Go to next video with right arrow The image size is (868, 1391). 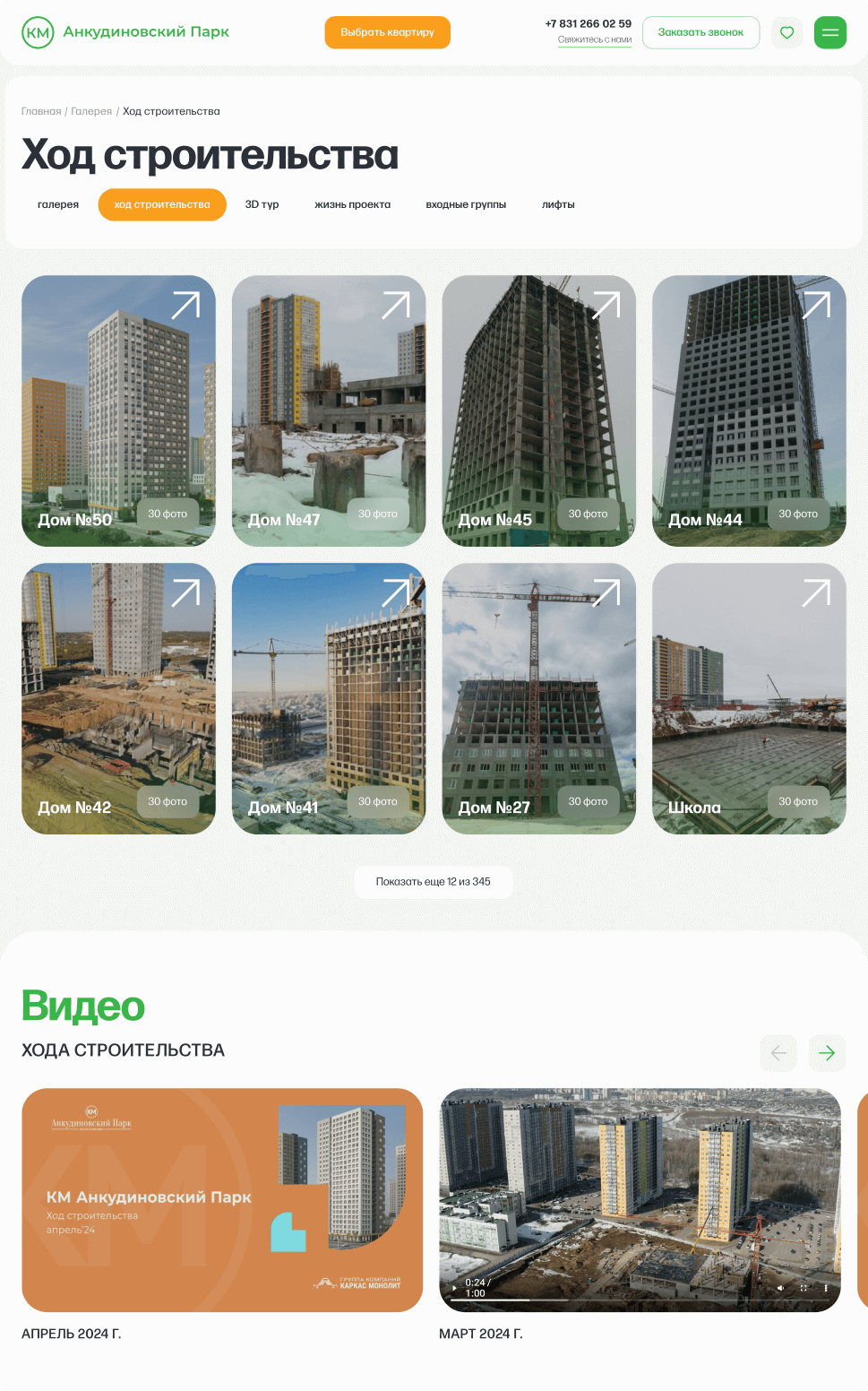coord(827,1053)
